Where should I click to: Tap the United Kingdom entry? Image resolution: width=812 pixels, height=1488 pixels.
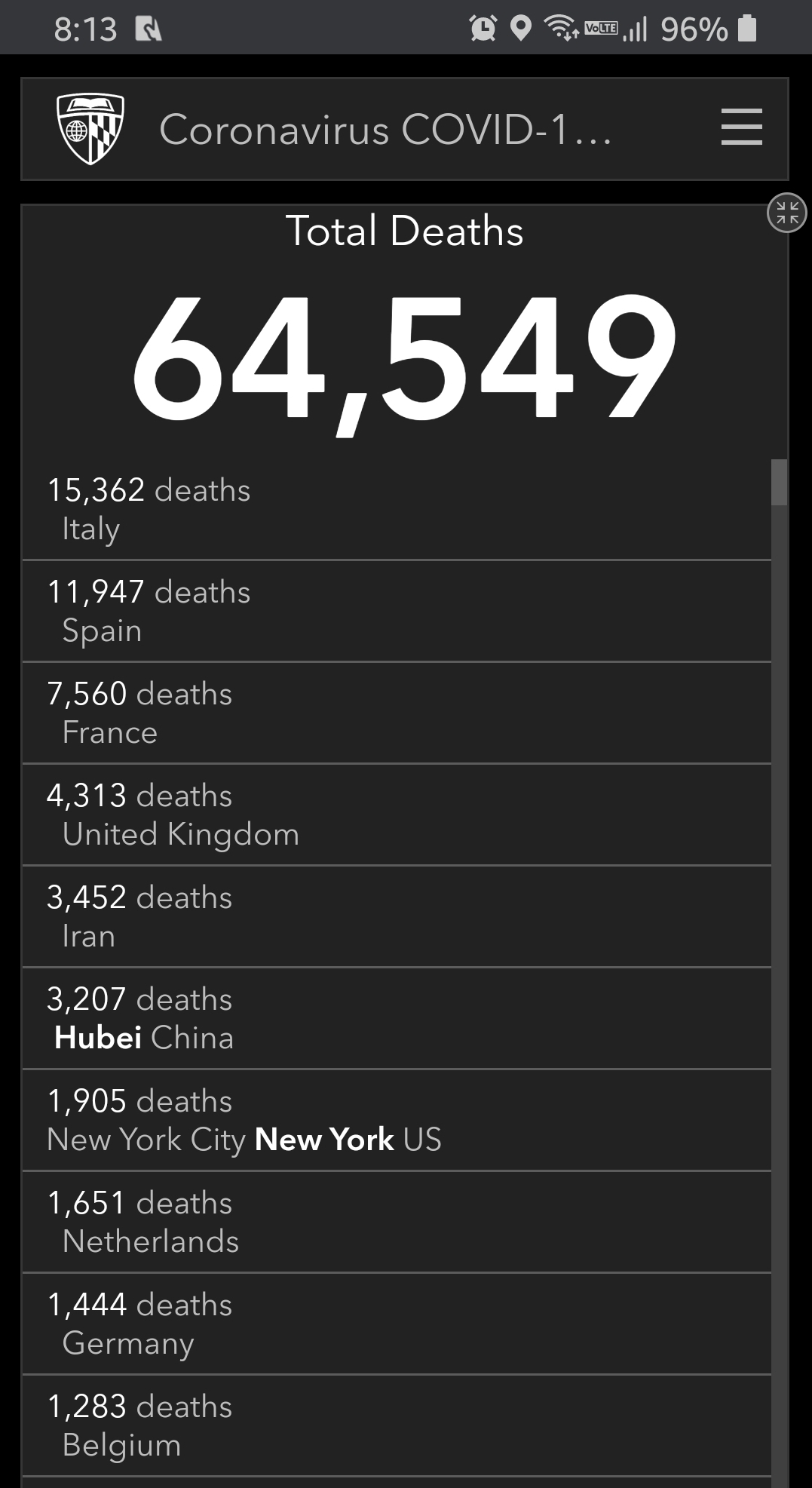397,815
